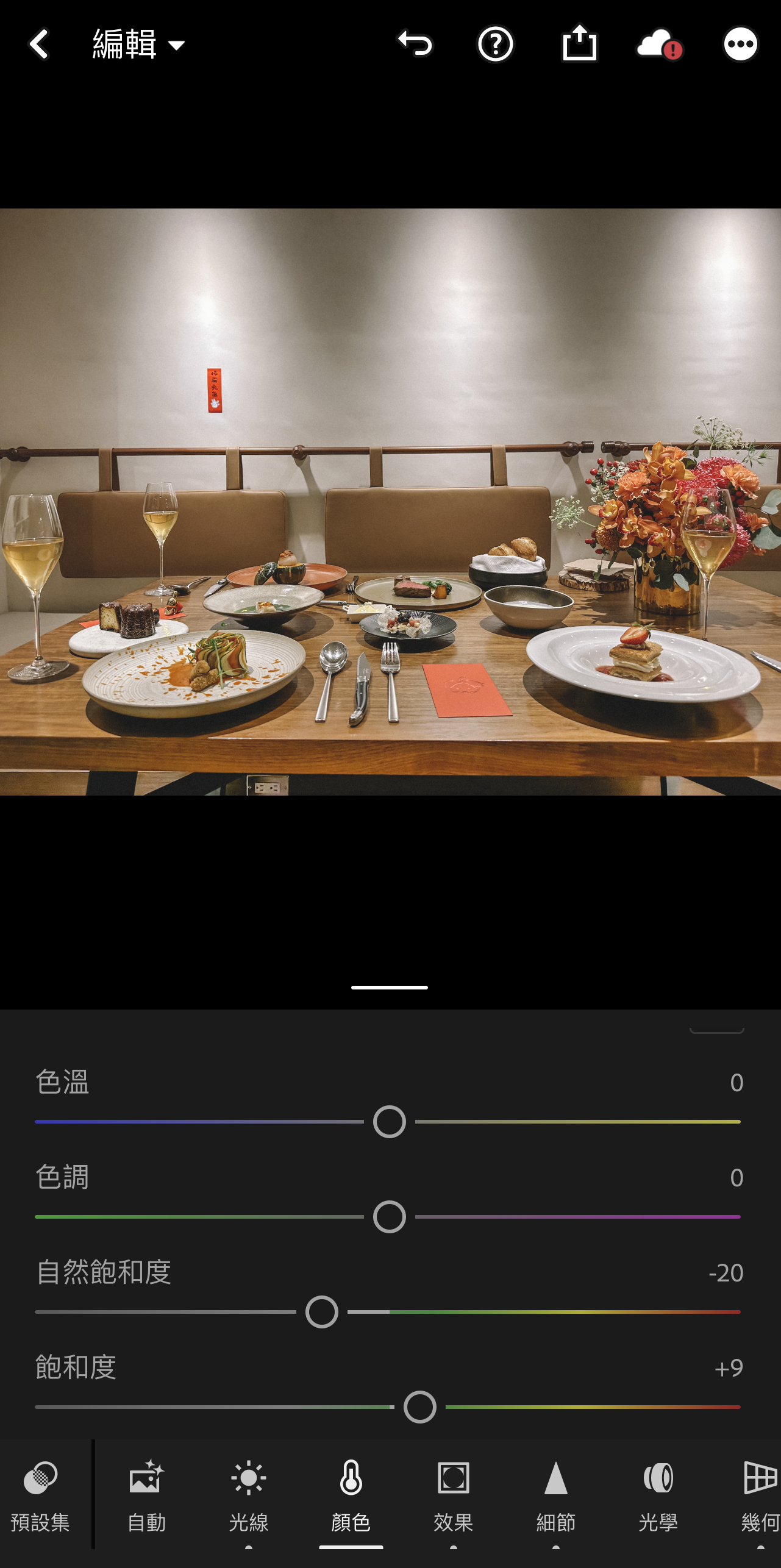Tap the panel drag handle bar

click(390, 987)
